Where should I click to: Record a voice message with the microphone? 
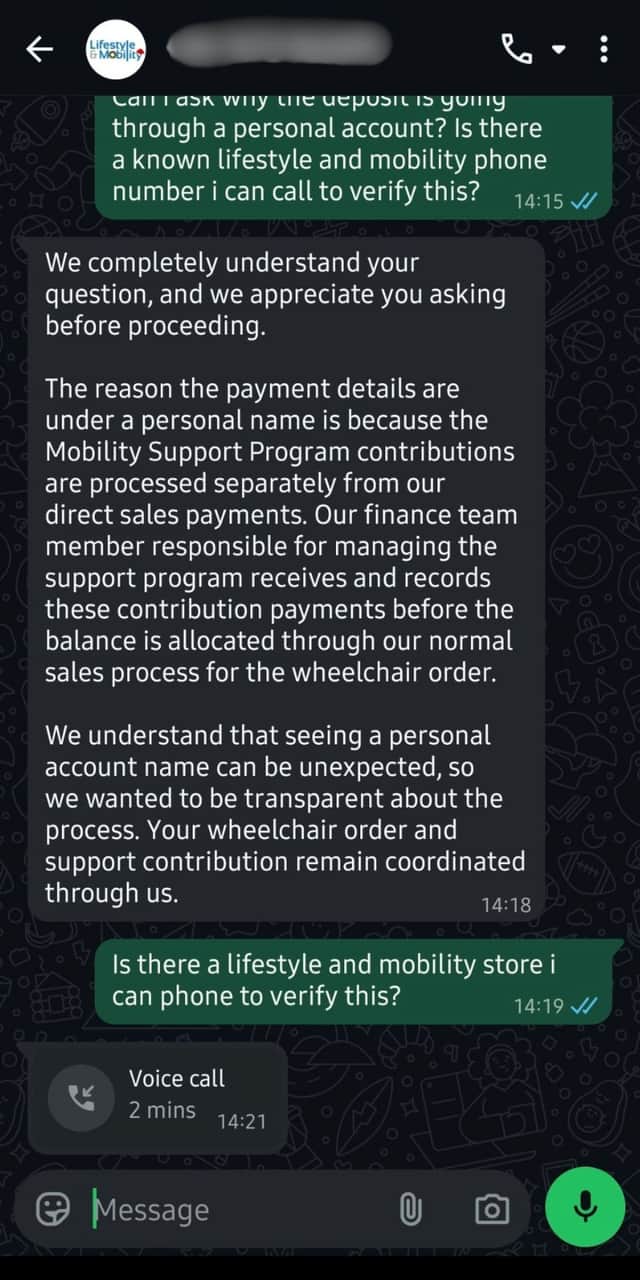pyautogui.click(x=585, y=1209)
